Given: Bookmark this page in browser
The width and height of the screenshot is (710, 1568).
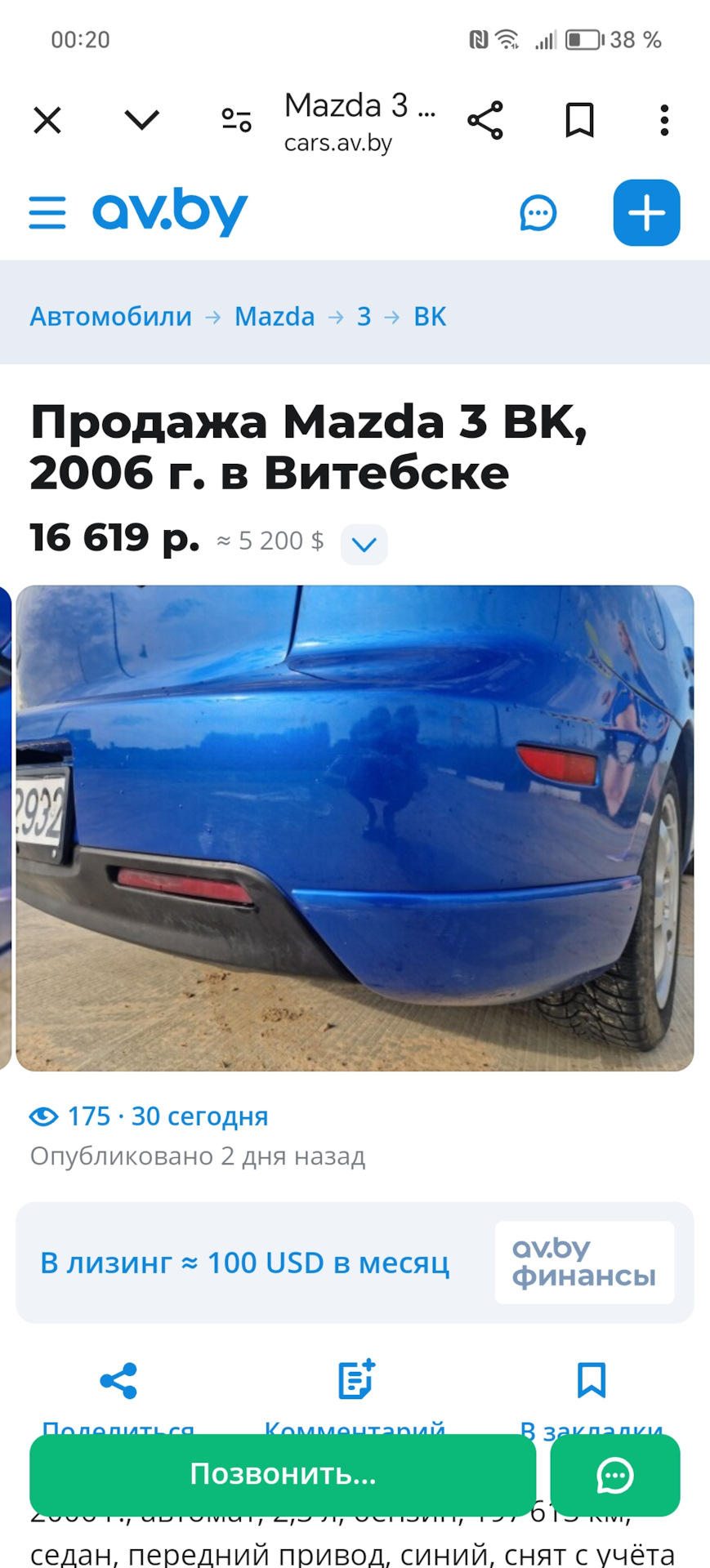Looking at the screenshot, I should (x=579, y=121).
